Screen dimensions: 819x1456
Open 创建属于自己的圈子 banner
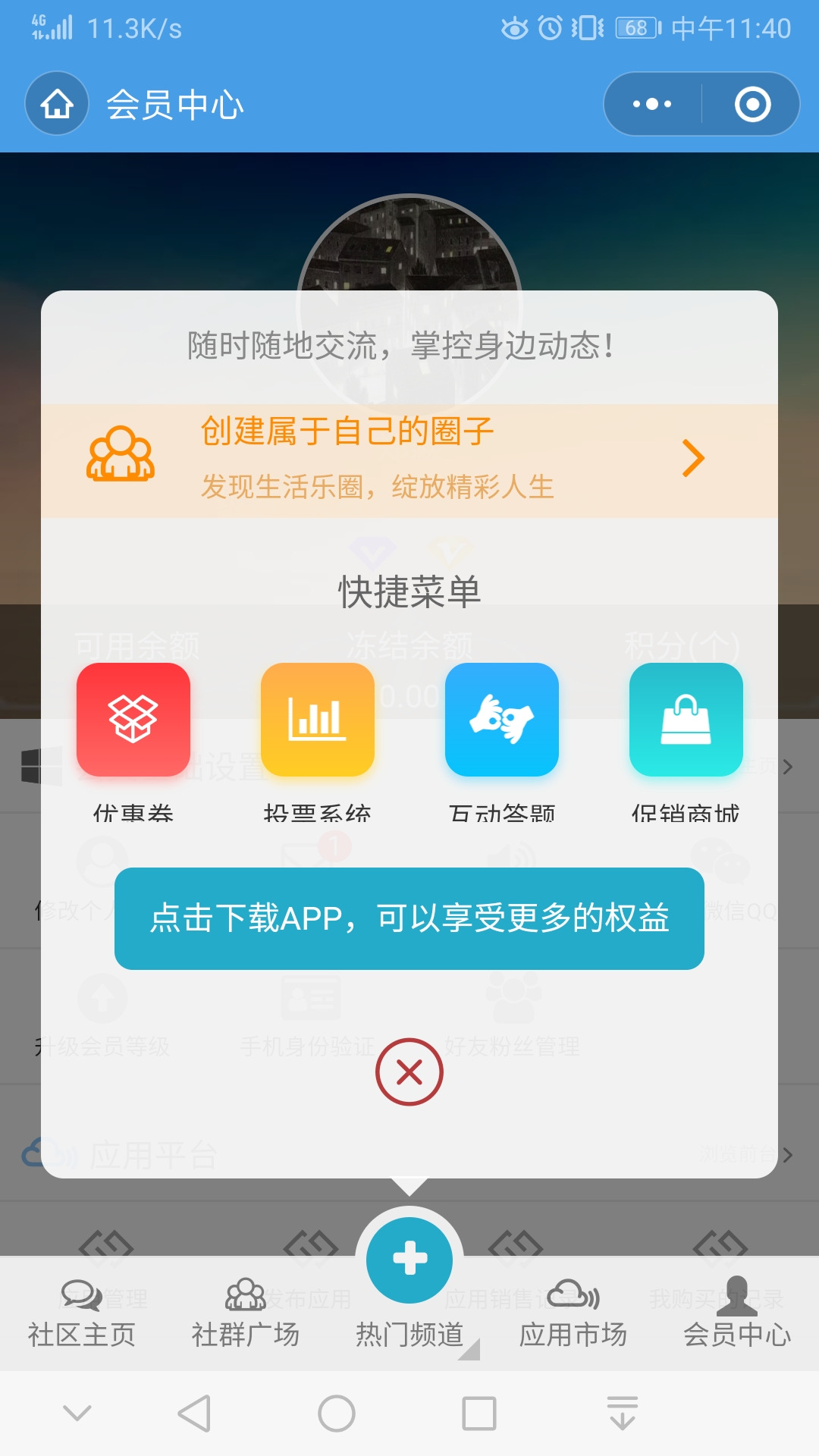[409, 460]
